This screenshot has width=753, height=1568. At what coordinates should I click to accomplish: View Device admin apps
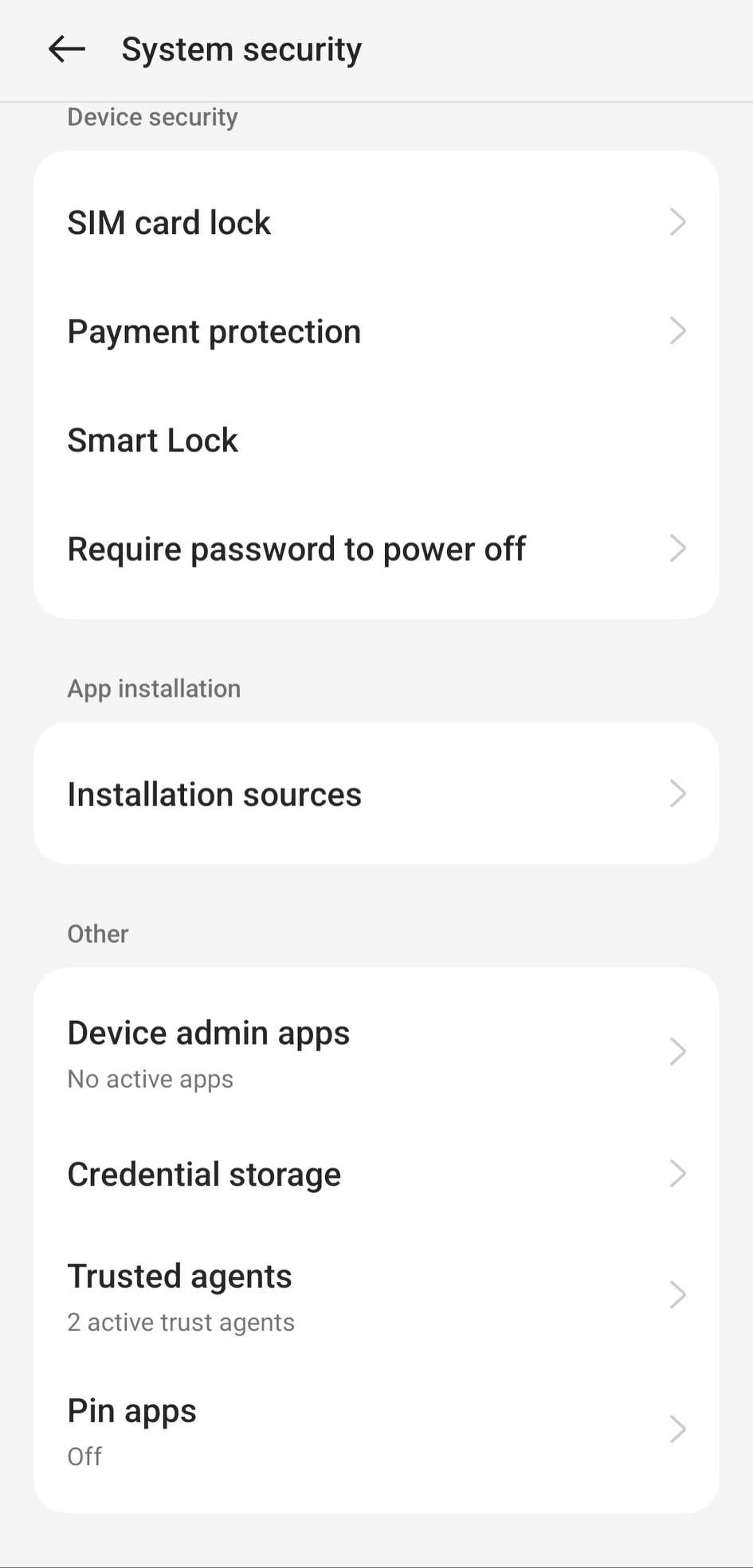[x=376, y=1052]
